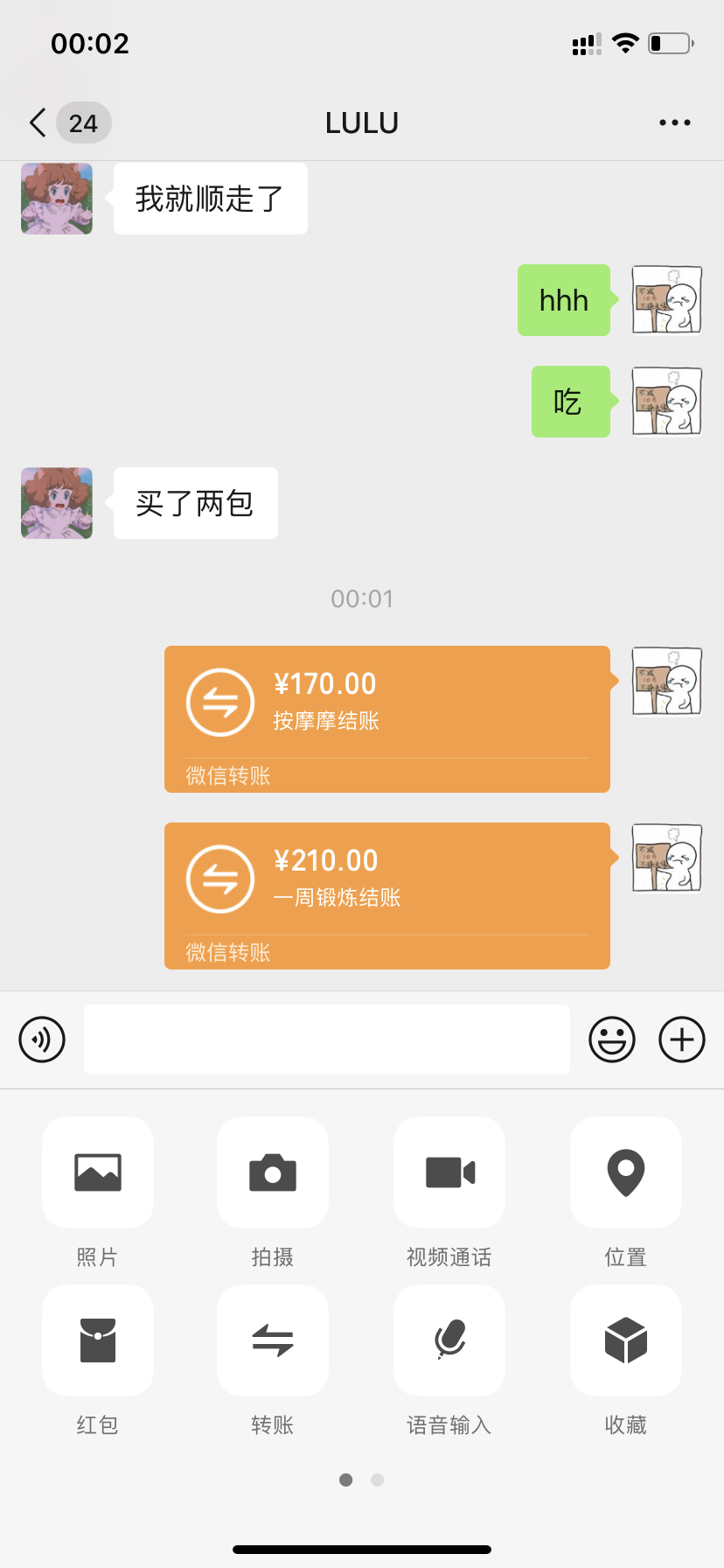View LULU's profile from 买了两包 avatar
This screenshot has height=1568, width=724.
pyautogui.click(x=57, y=503)
